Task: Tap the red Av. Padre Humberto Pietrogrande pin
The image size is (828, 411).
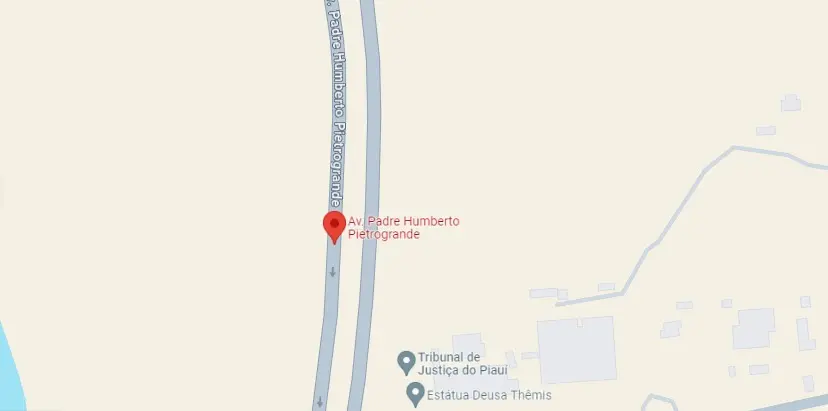Action: [334, 225]
